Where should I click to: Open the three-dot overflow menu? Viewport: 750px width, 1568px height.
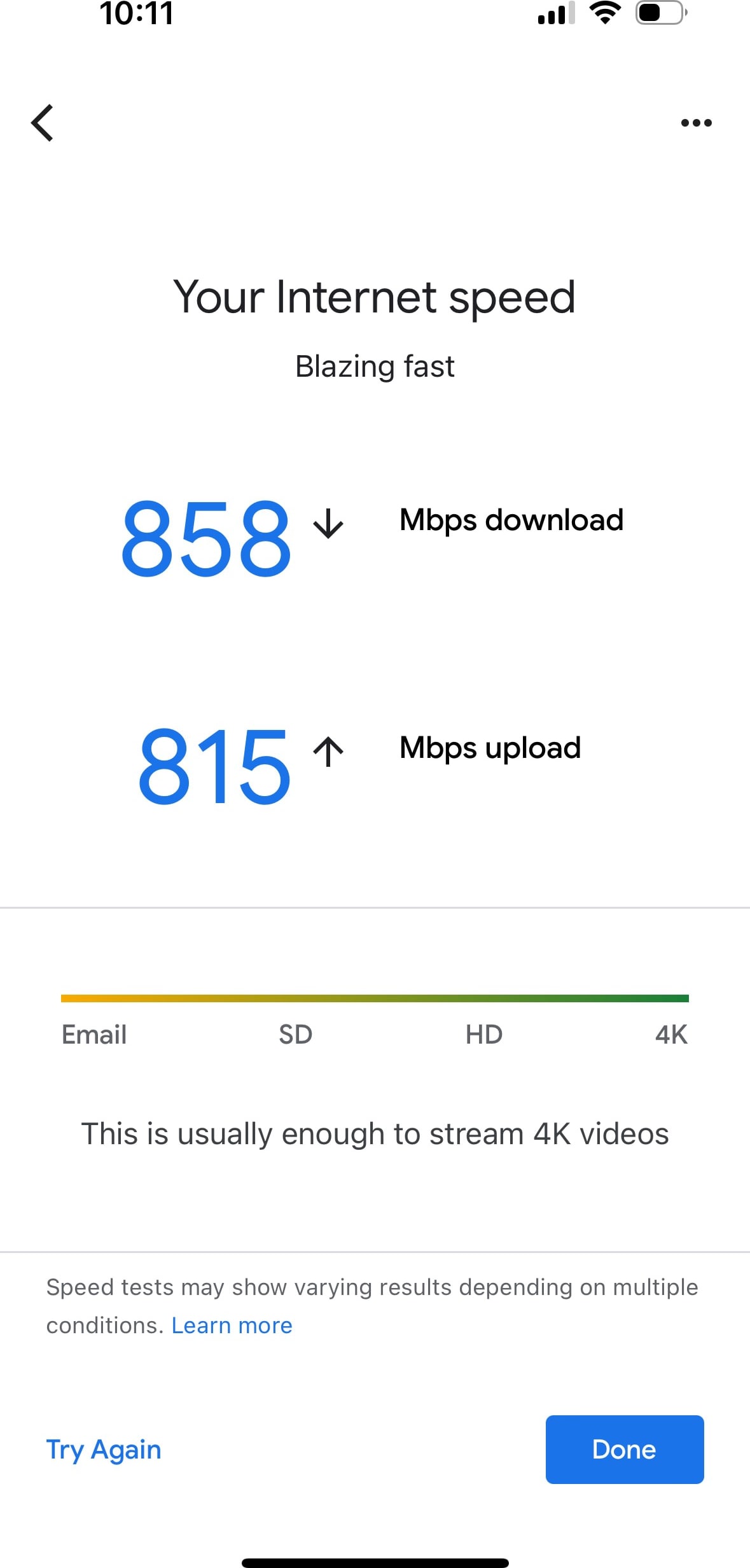coord(696,123)
